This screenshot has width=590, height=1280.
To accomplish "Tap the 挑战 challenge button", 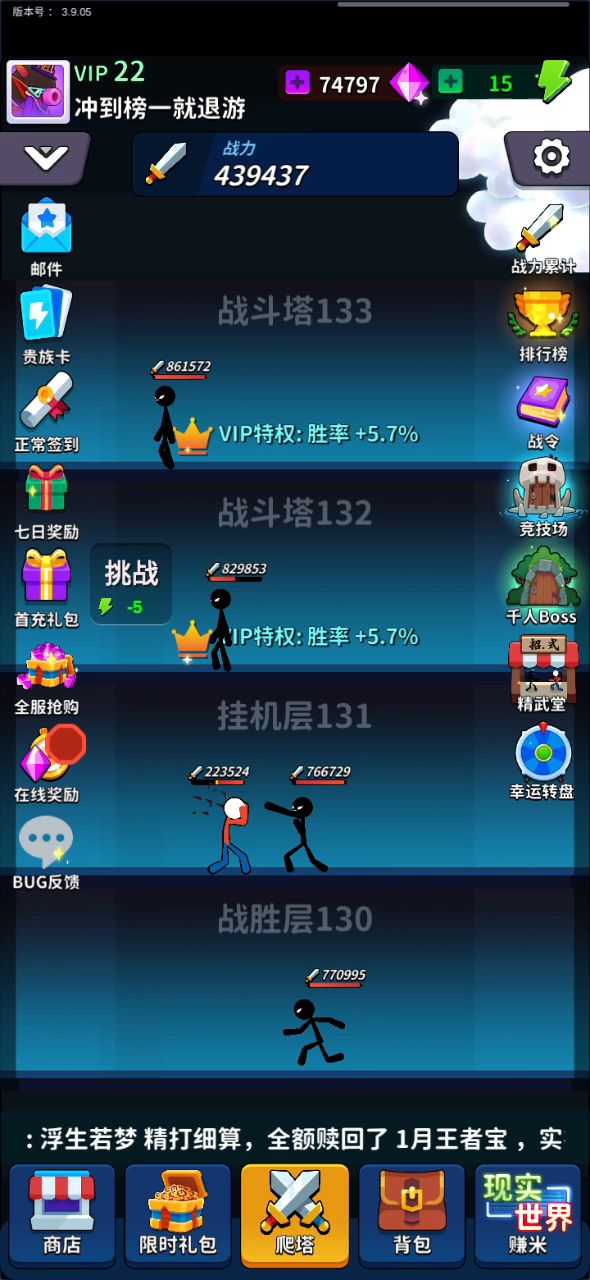I will click(131, 584).
